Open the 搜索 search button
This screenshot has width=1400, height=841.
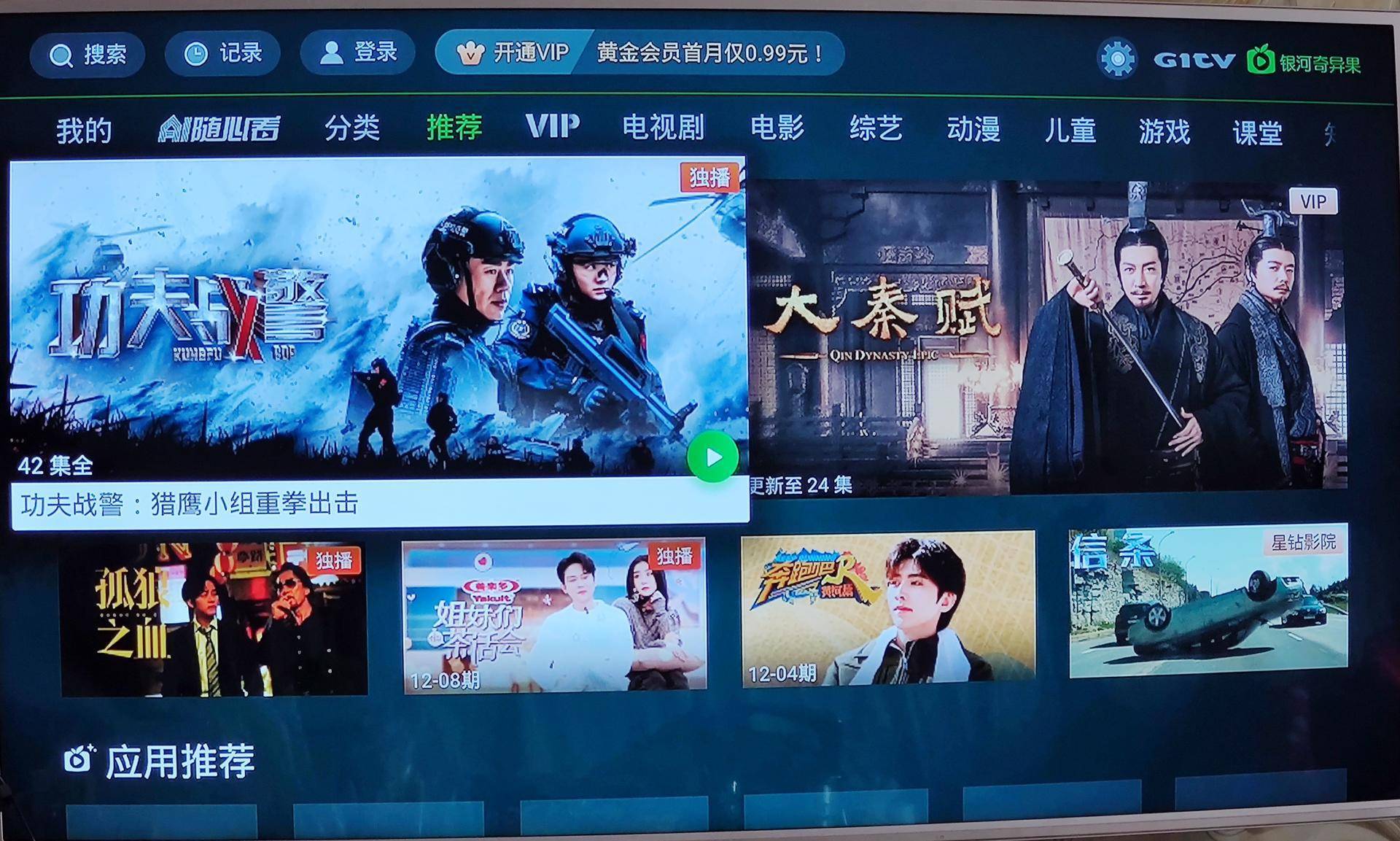click(87, 55)
